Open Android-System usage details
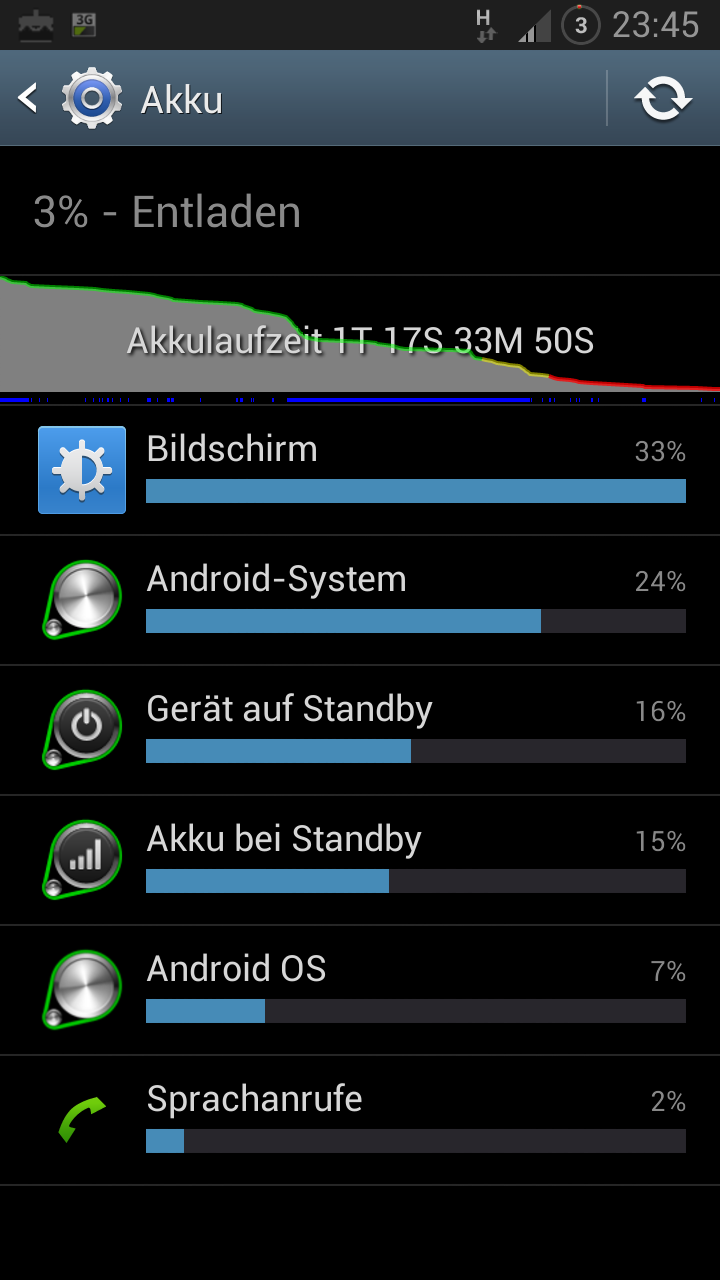This screenshot has width=720, height=1280. pos(360,600)
